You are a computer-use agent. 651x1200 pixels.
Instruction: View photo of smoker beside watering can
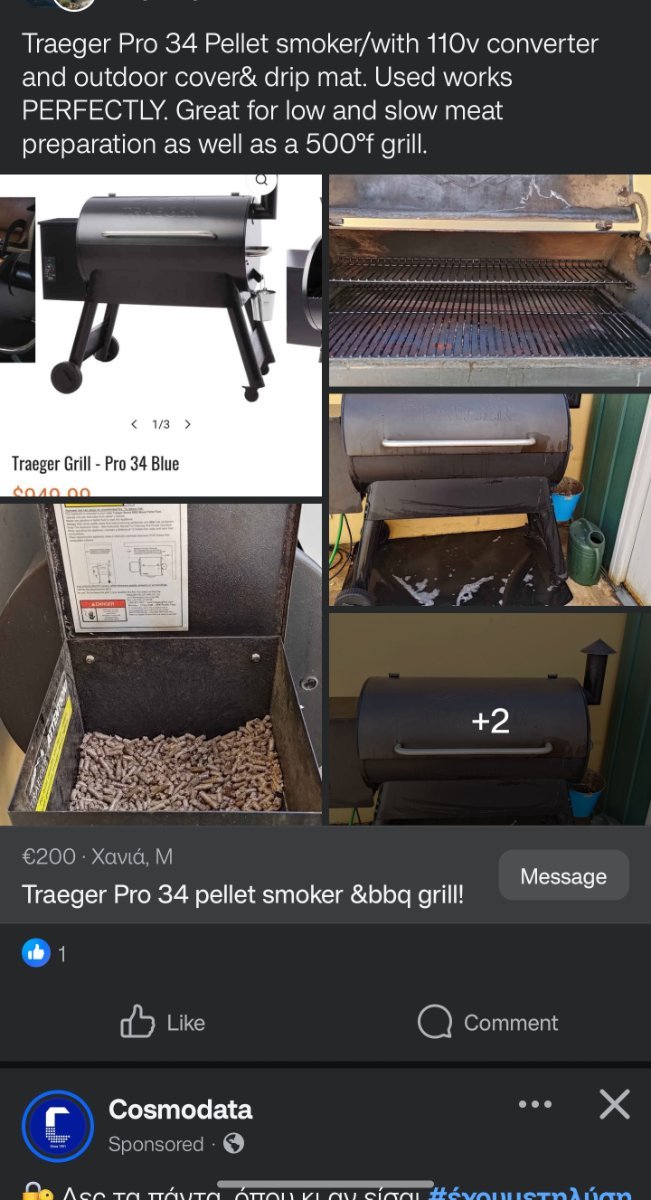click(x=490, y=499)
